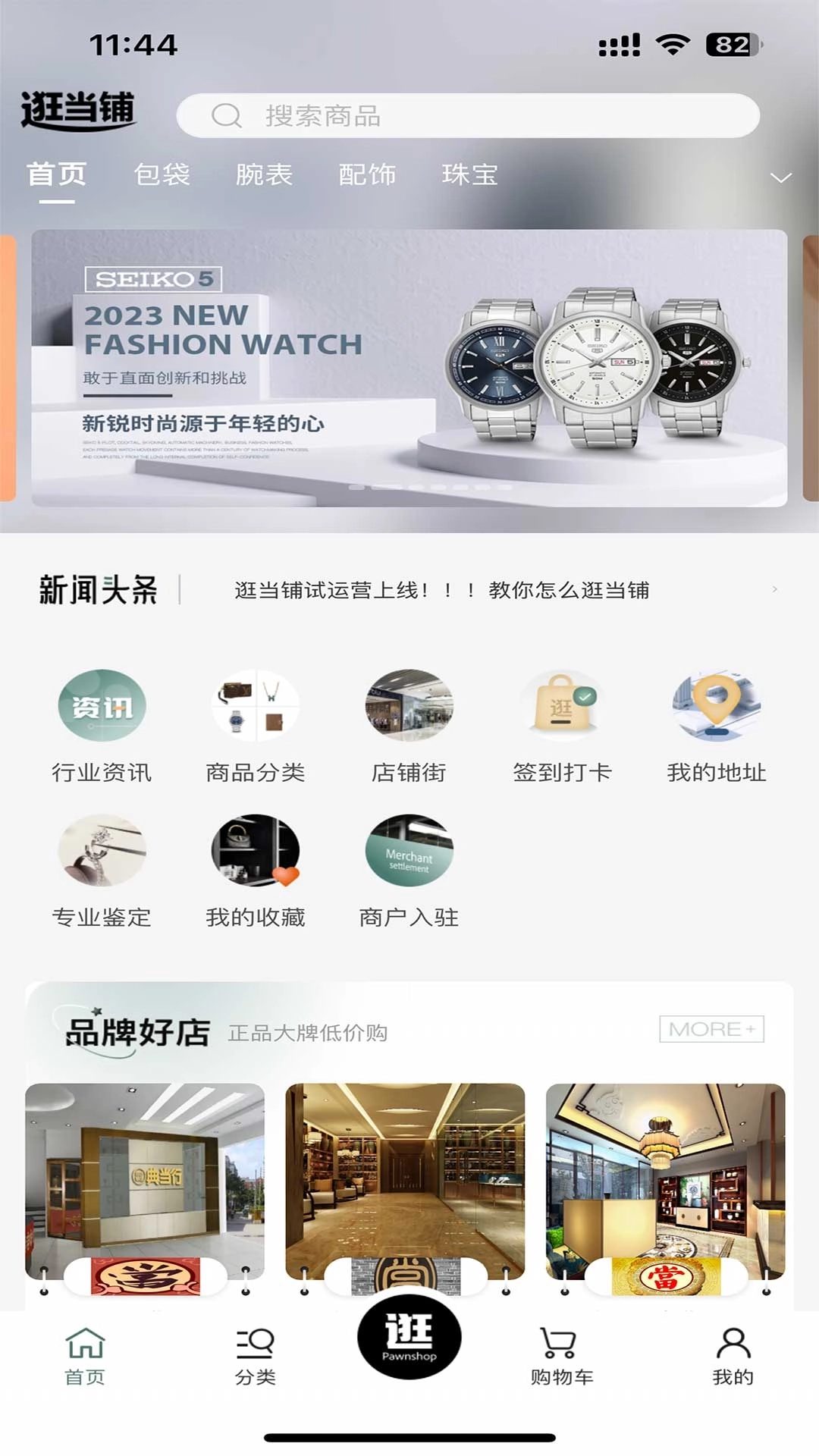View 我的收藏 my favorites
The height and width of the screenshot is (1456, 819).
click(255, 871)
